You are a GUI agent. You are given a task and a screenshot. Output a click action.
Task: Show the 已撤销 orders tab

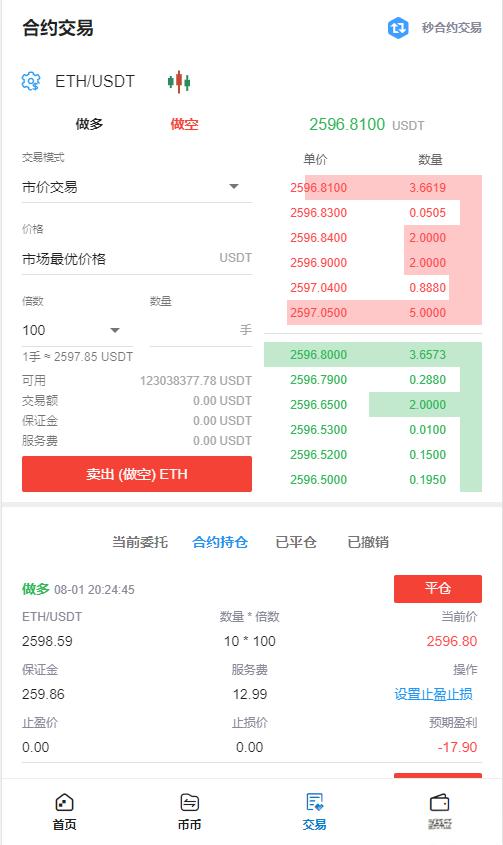coord(368,542)
